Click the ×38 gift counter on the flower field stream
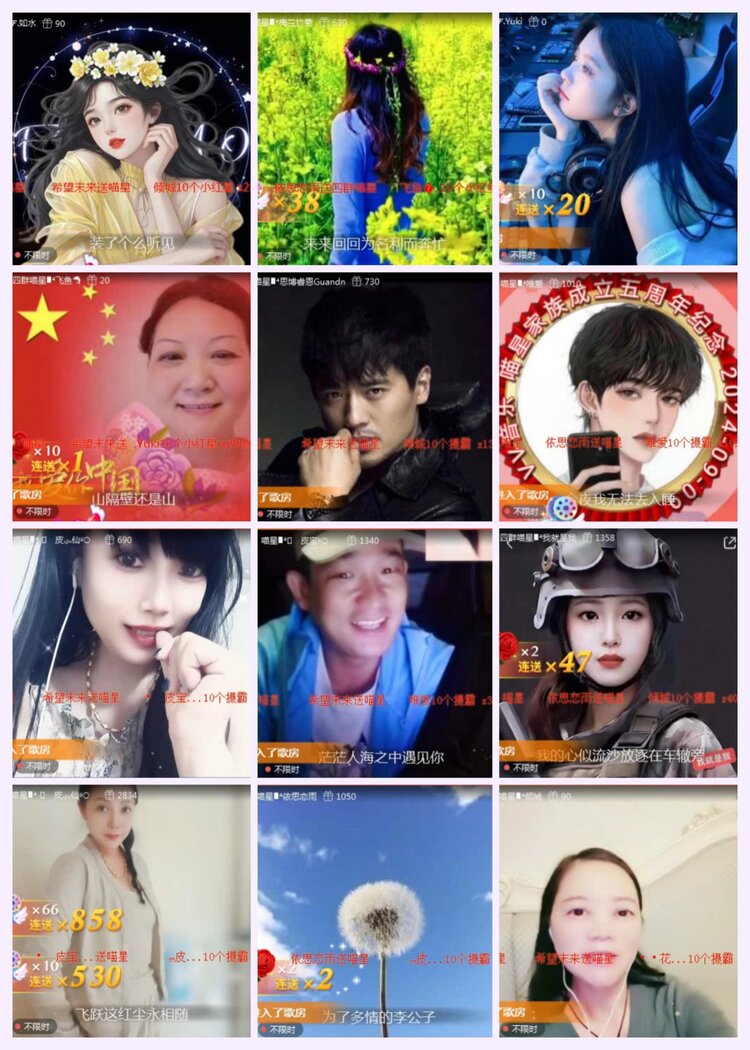The width and height of the screenshot is (750, 1050). (297, 203)
